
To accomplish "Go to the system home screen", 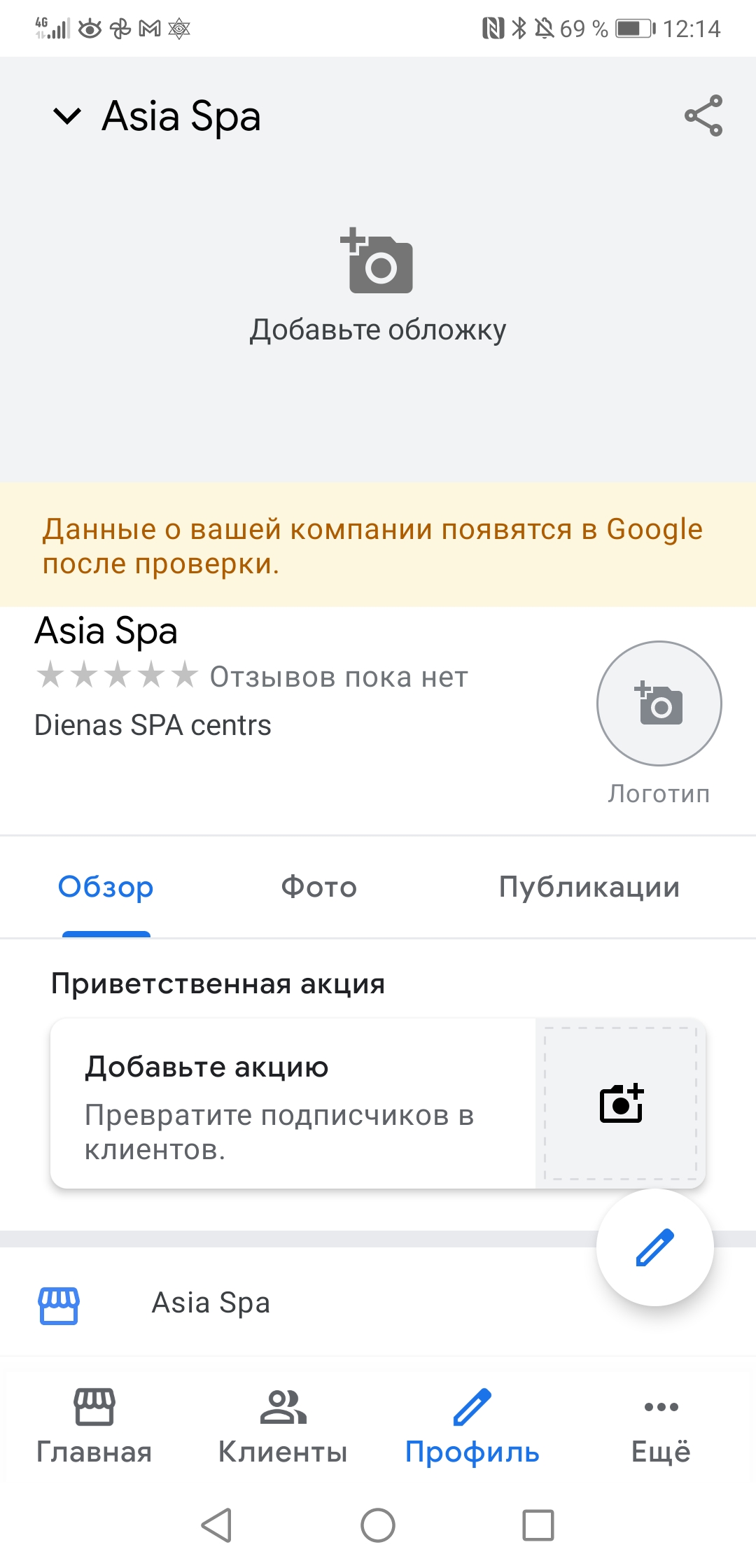I will (x=378, y=1525).
